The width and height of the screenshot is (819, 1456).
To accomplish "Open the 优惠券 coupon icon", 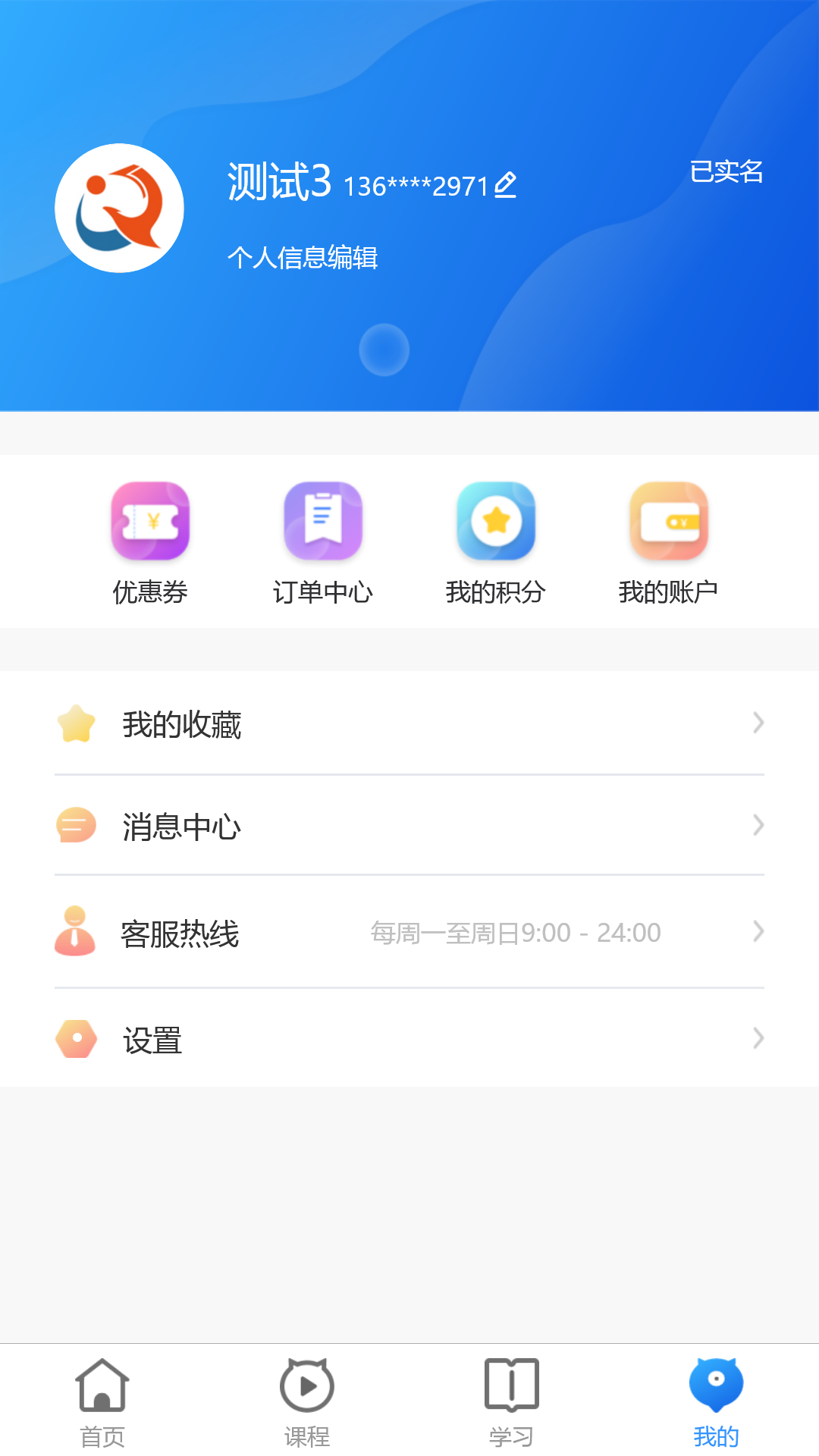I will [x=149, y=521].
